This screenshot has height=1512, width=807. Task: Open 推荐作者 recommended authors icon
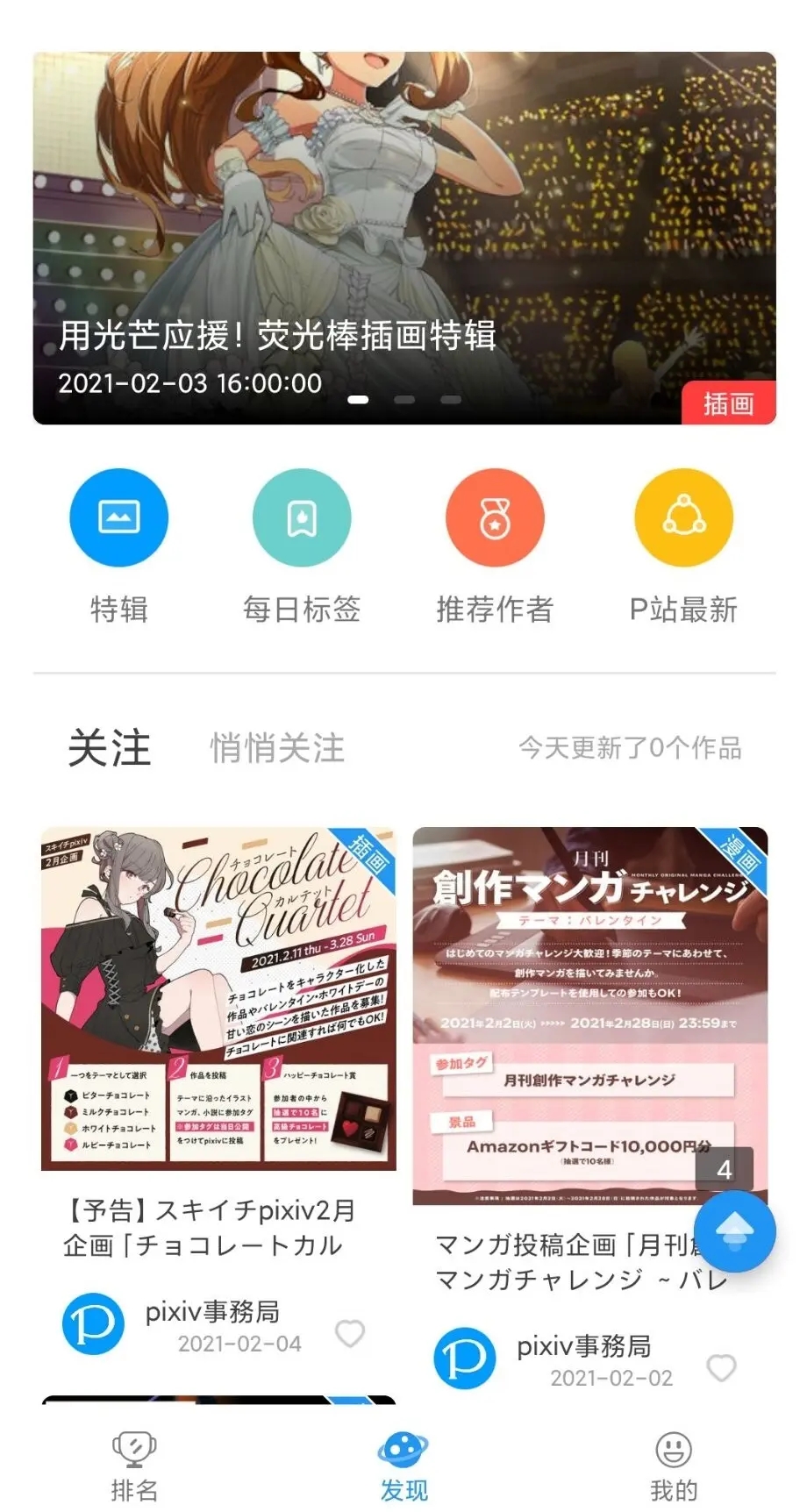(x=495, y=517)
